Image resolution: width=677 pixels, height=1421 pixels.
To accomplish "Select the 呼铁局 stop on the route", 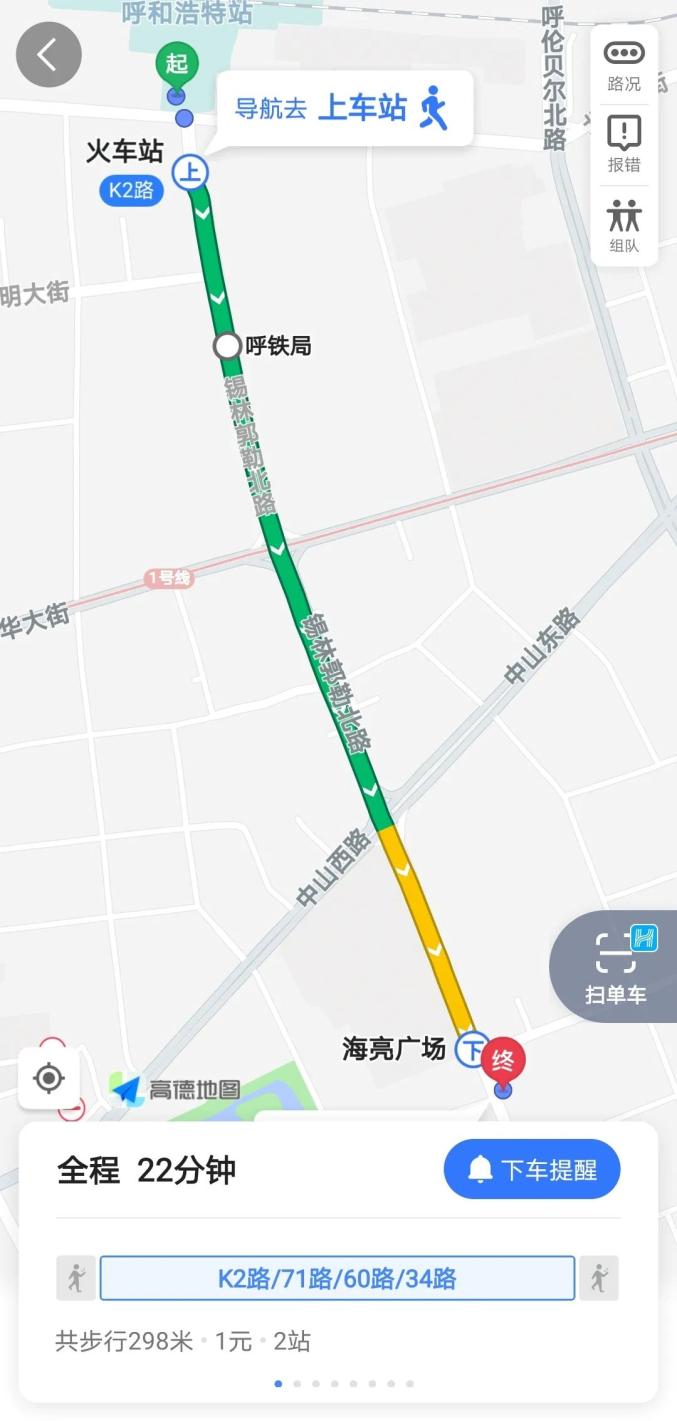I will (228, 346).
